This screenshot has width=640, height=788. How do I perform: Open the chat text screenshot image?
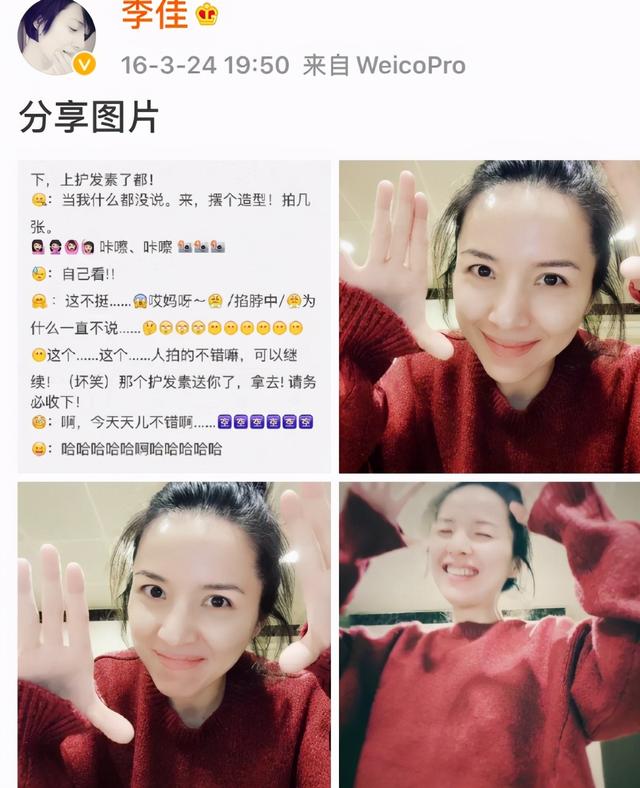pyautogui.click(x=174, y=316)
